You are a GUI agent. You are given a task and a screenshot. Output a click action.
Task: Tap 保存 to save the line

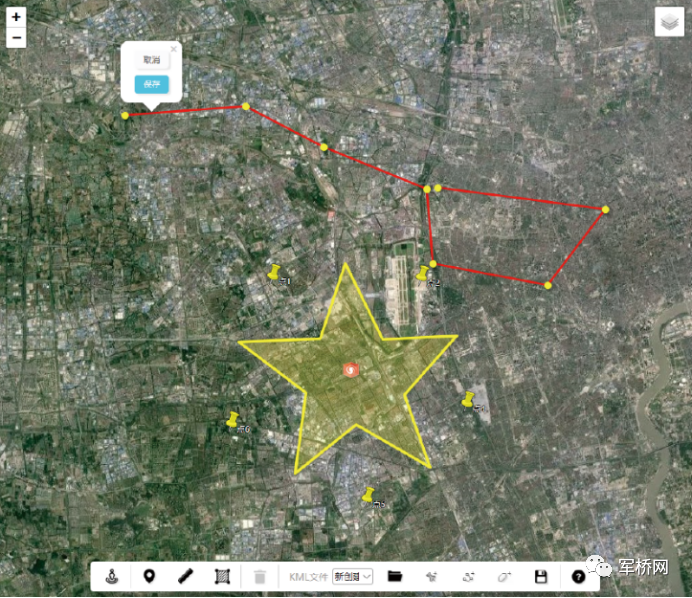[151, 84]
